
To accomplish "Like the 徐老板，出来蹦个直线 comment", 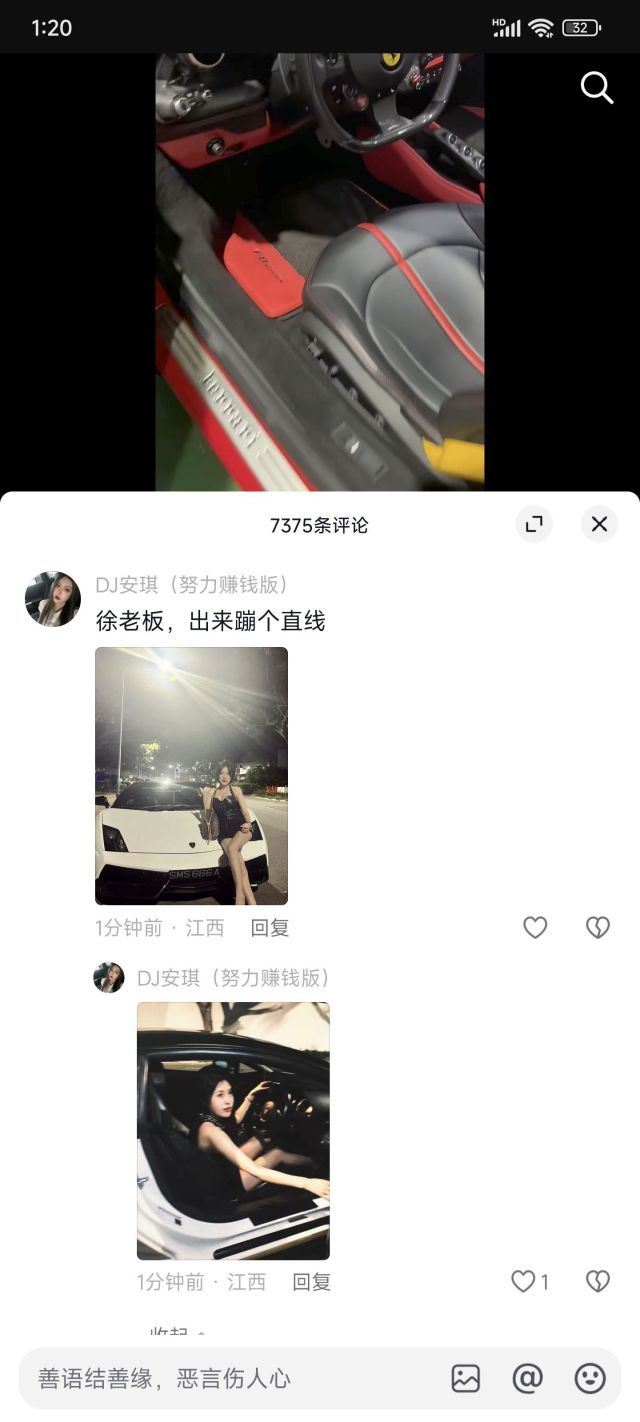I will point(535,928).
